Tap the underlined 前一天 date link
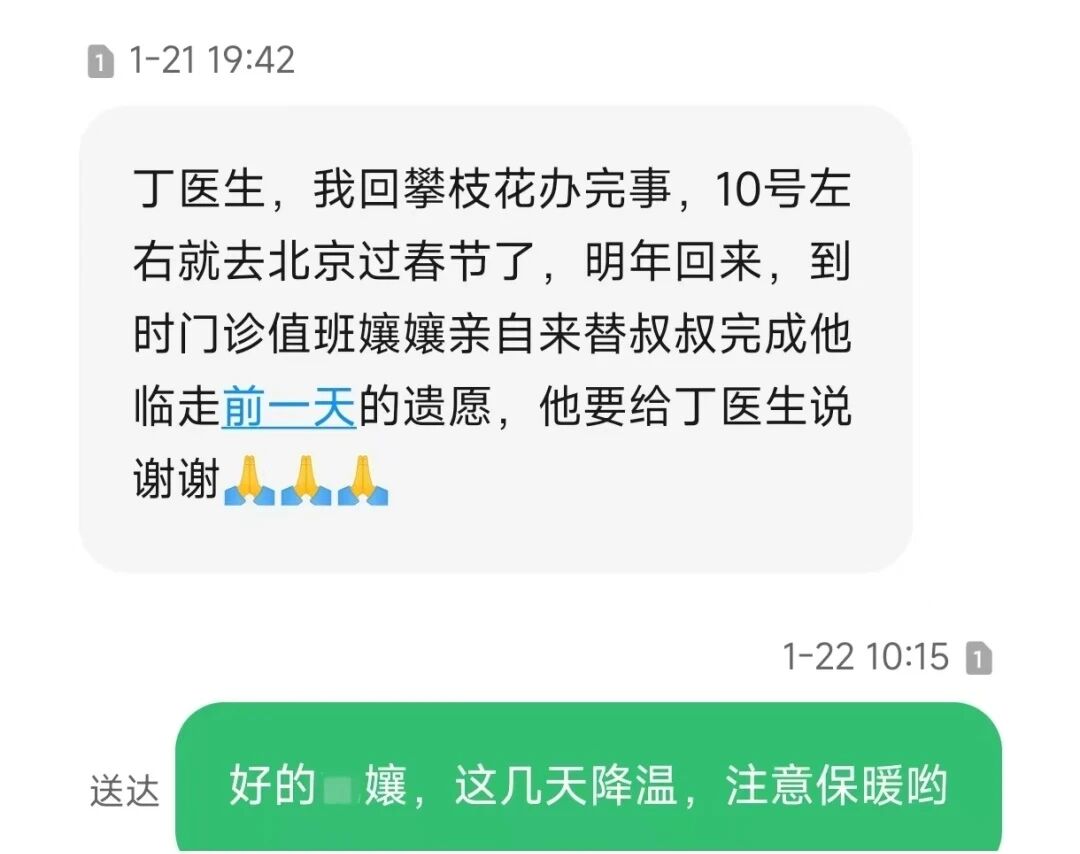 (288, 408)
